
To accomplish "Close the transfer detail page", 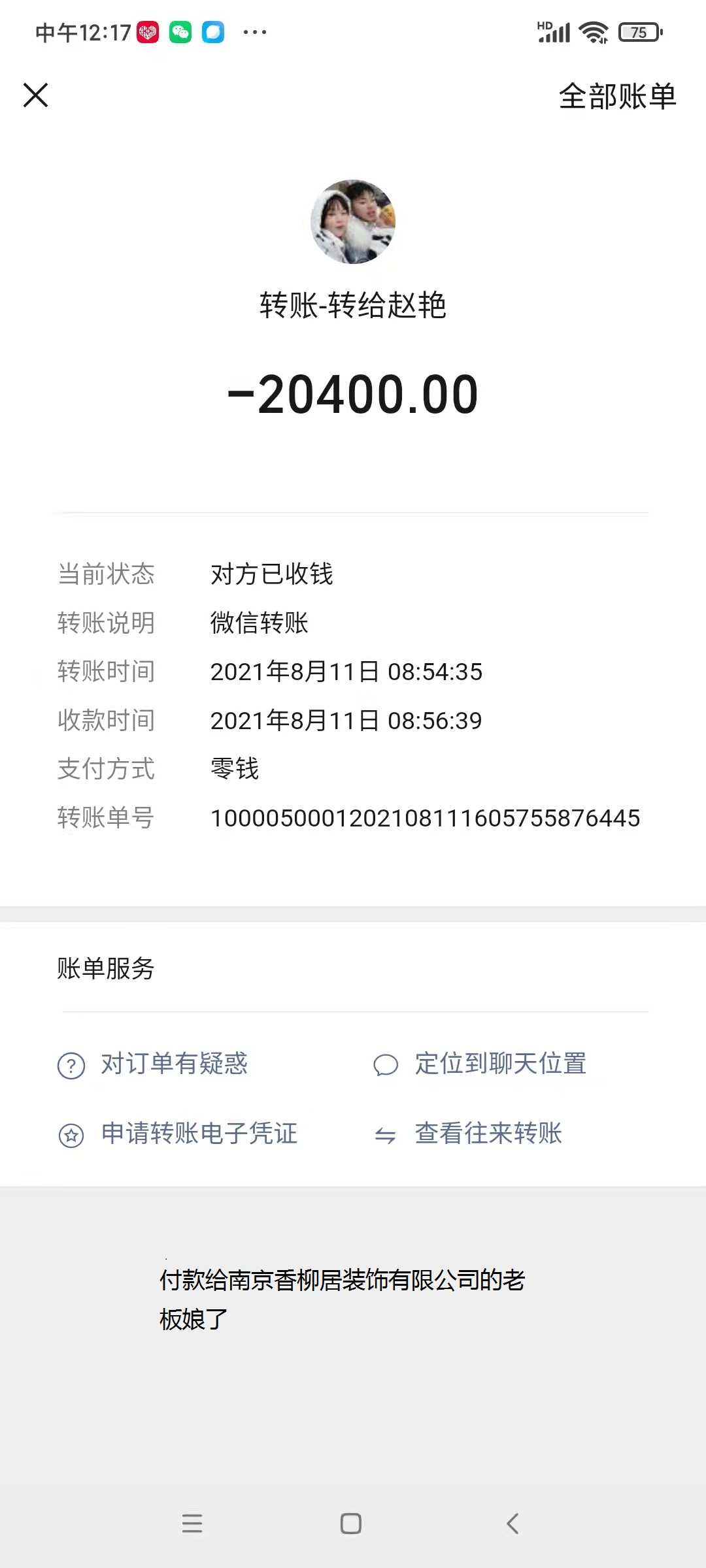I will click(x=36, y=95).
